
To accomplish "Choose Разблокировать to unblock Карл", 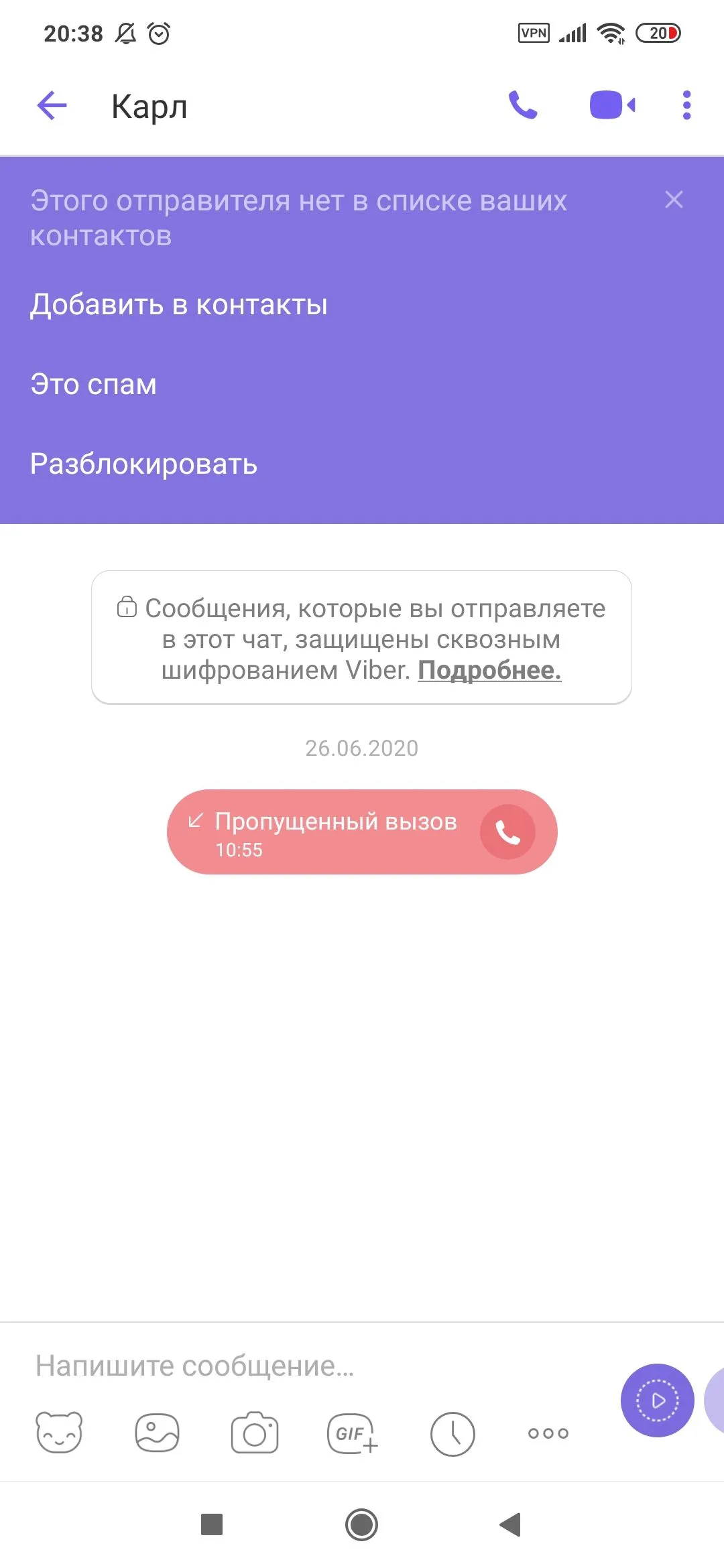I will tap(144, 464).
